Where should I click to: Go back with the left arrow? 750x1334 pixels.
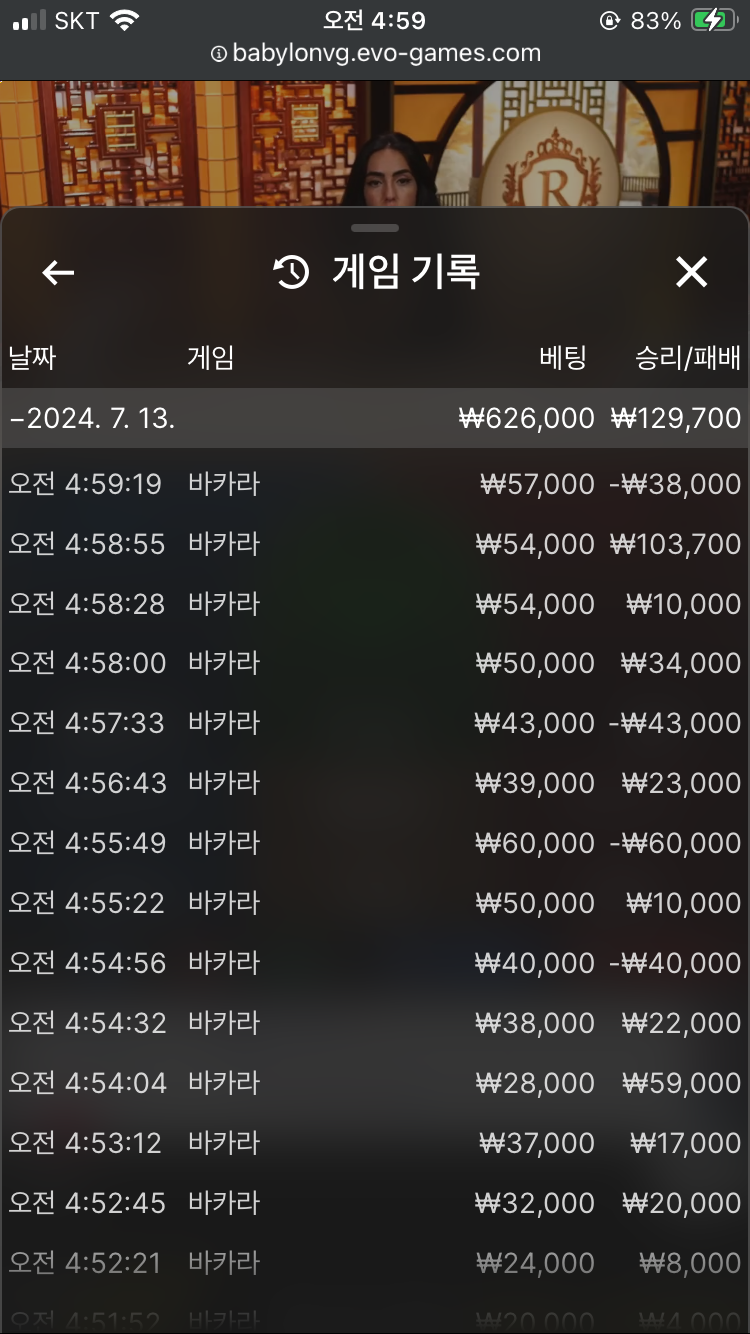click(x=58, y=272)
